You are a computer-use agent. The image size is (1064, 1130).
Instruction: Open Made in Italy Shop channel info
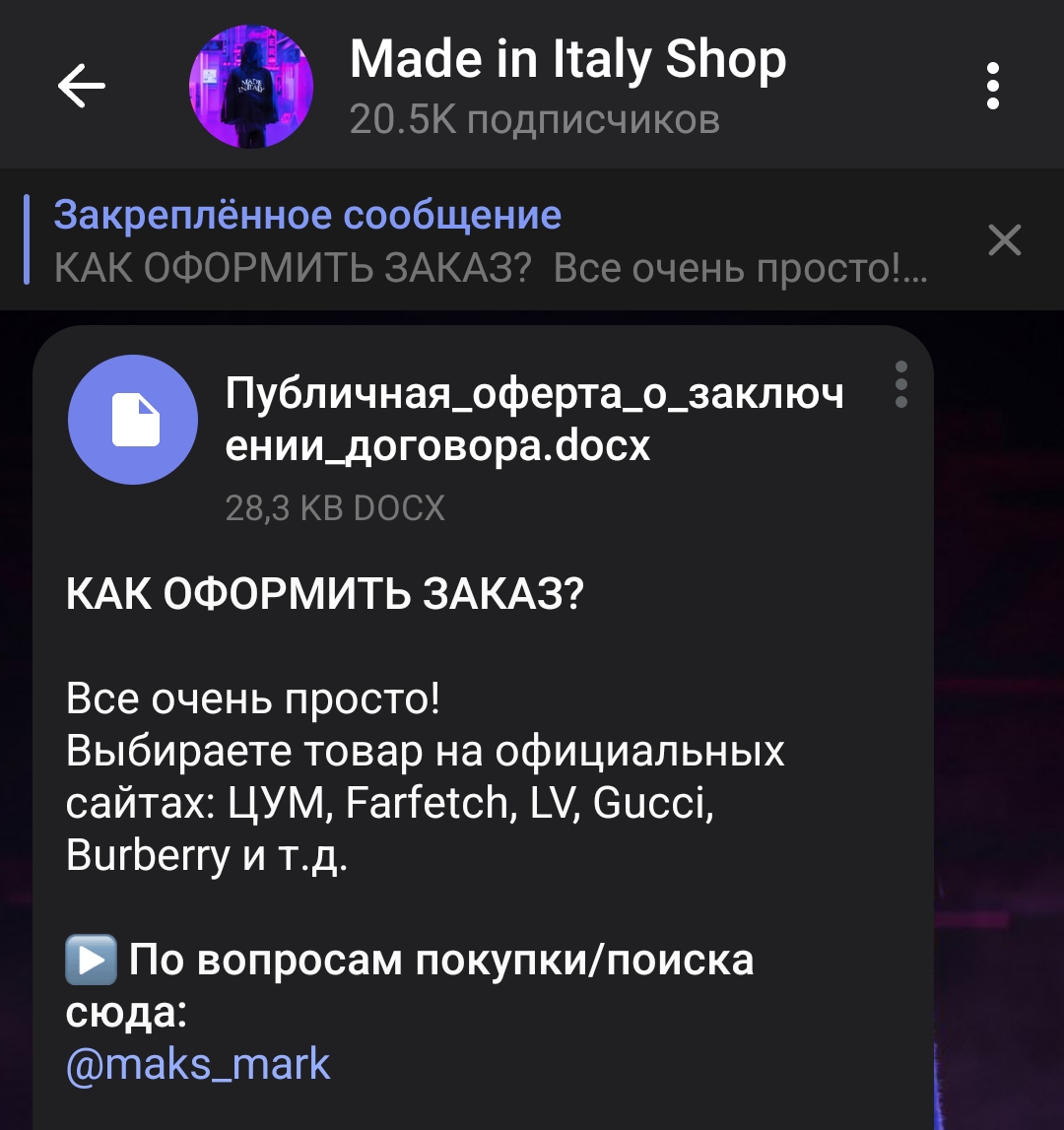(566, 87)
